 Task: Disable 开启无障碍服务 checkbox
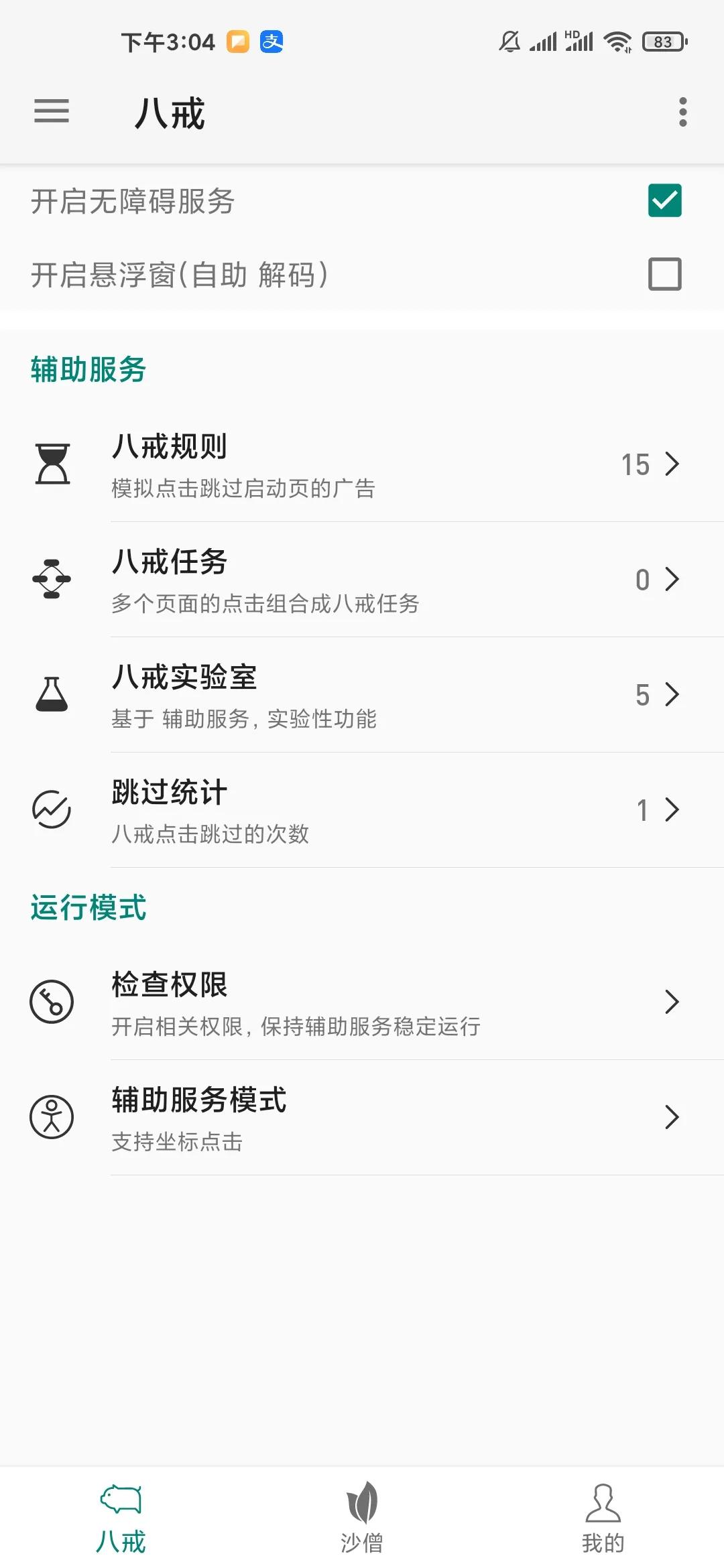[x=666, y=200]
